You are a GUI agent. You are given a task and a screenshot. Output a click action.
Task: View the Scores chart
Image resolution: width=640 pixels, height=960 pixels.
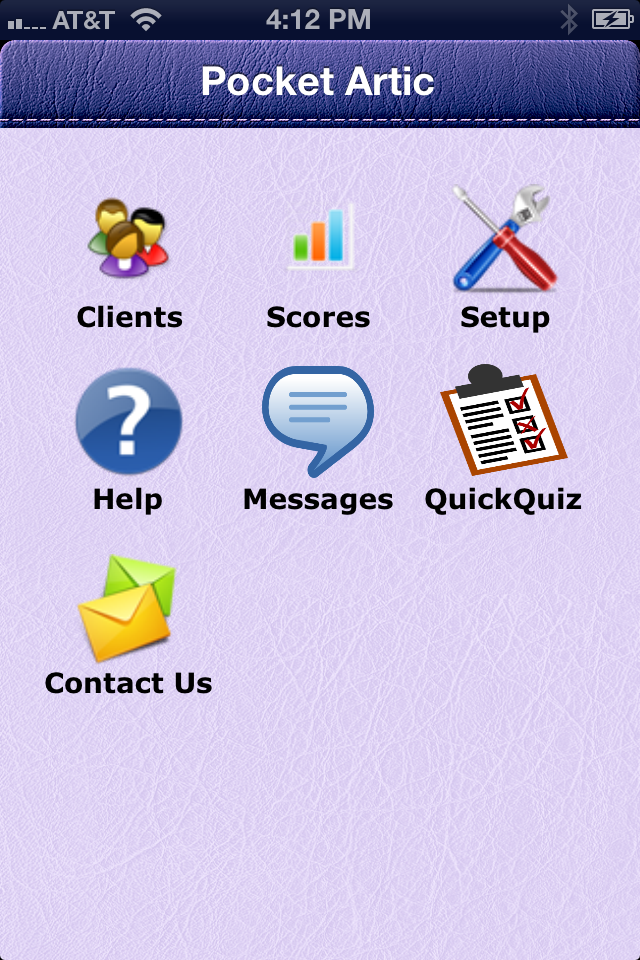click(x=319, y=238)
